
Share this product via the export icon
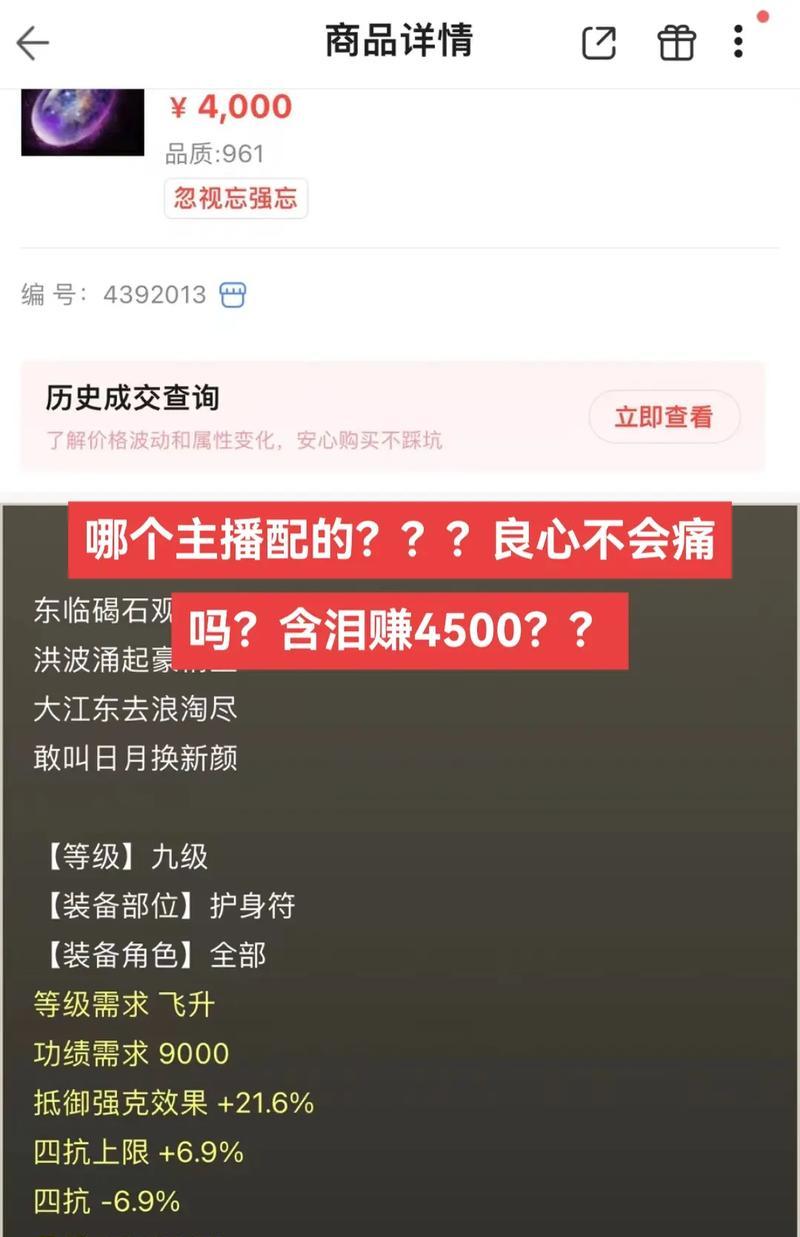(x=598, y=43)
